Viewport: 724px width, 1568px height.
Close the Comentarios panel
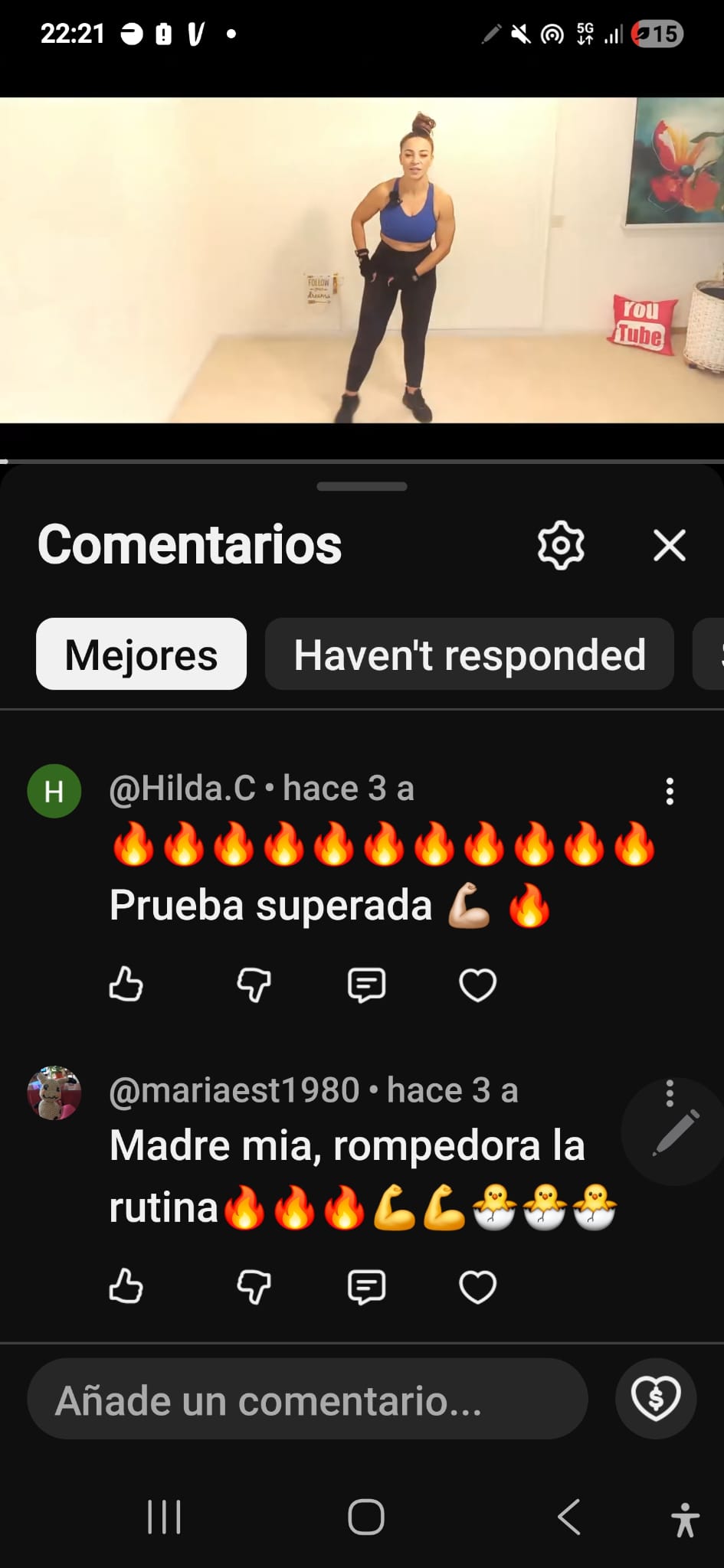click(669, 545)
